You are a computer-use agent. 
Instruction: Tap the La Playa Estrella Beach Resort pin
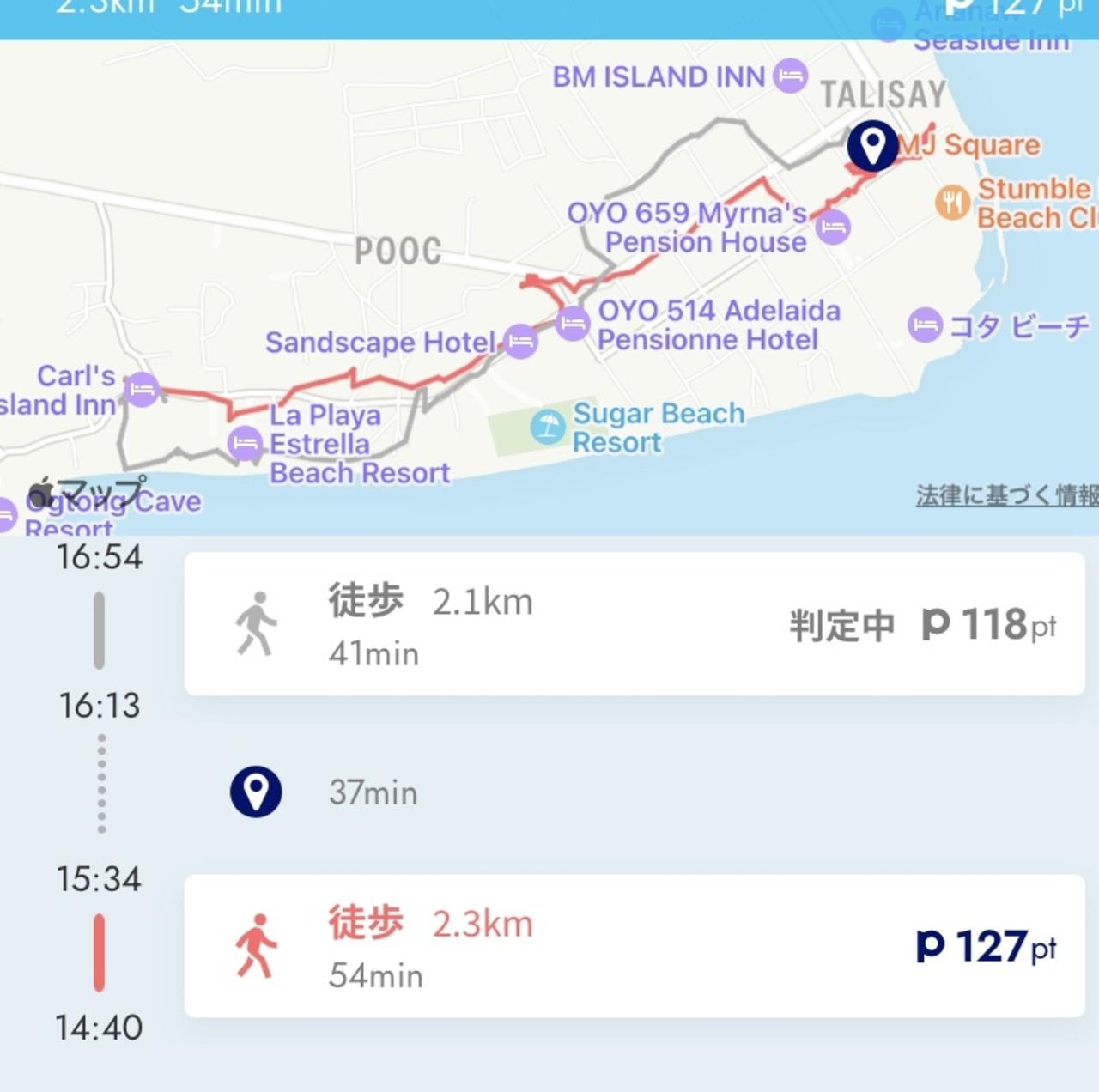point(245,444)
